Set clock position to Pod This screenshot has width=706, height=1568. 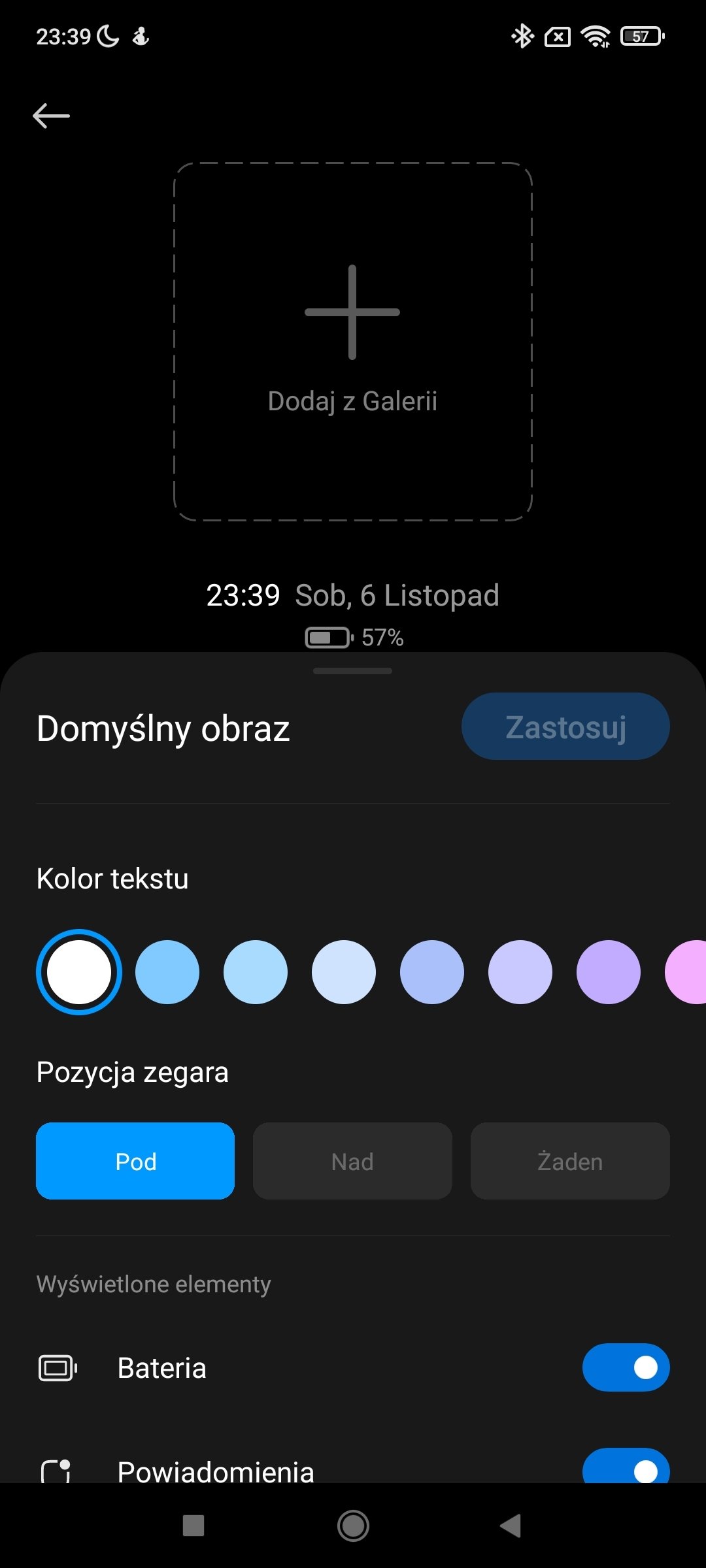pyautogui.click(x=135, y=1161)
